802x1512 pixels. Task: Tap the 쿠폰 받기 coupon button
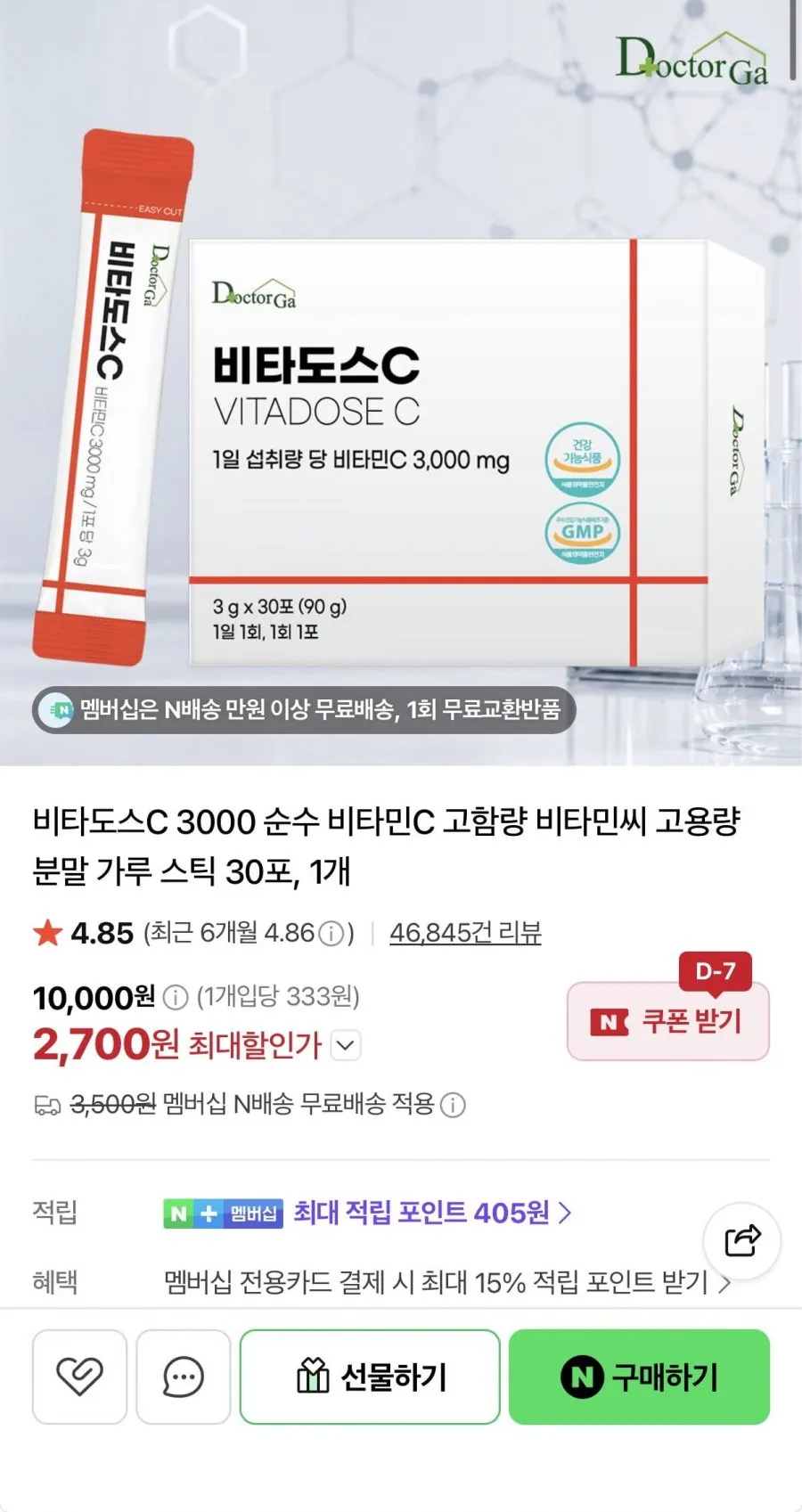[x=667, y=1021]
